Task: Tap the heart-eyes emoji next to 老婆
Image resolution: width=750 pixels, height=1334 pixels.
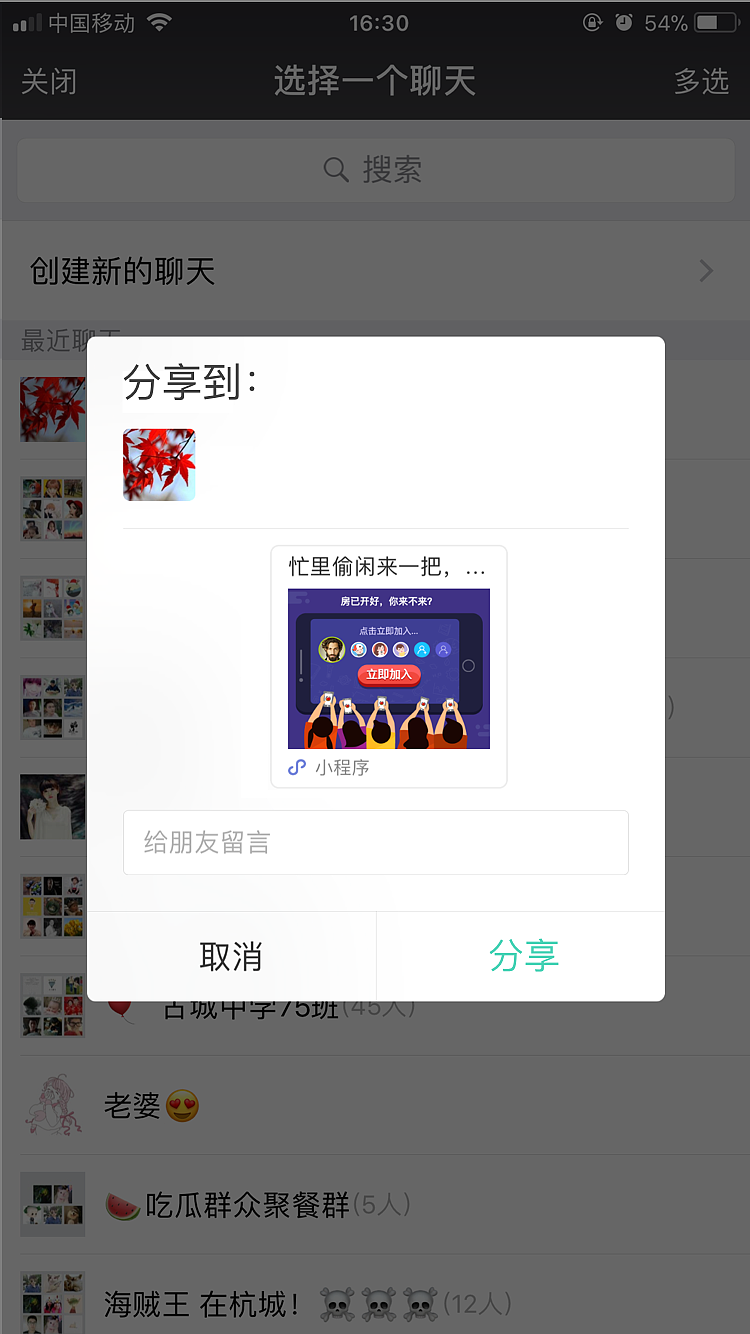Action: click(181, 1104)
